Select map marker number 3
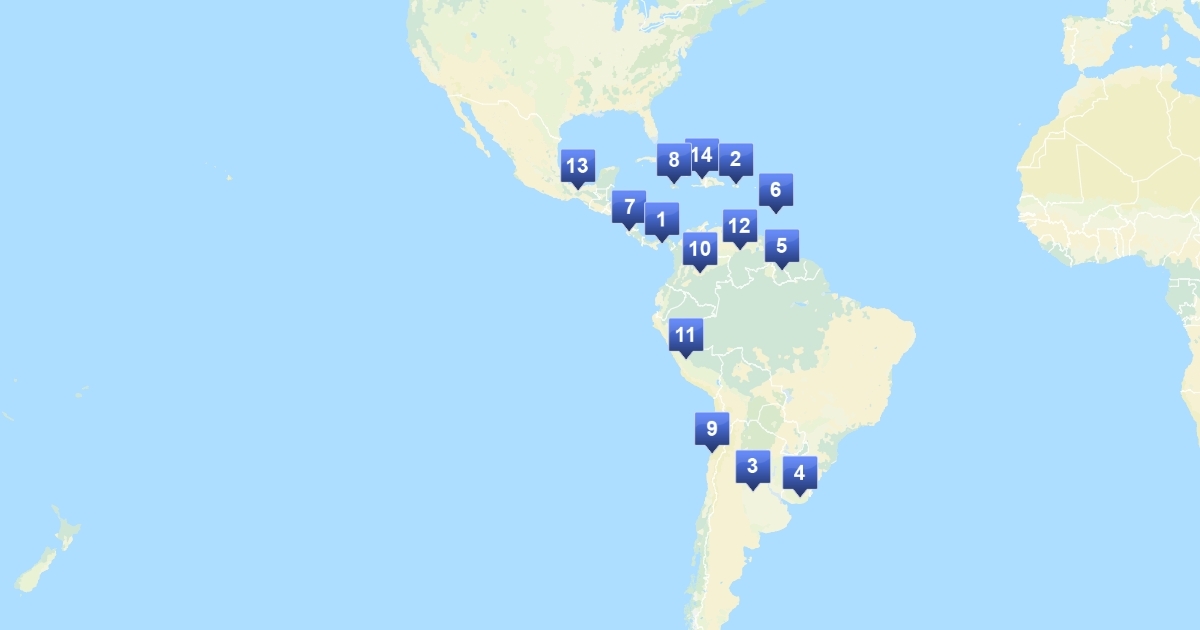Image resolution: width=1200 pixels, height=630 pixels. coord(752,467)
